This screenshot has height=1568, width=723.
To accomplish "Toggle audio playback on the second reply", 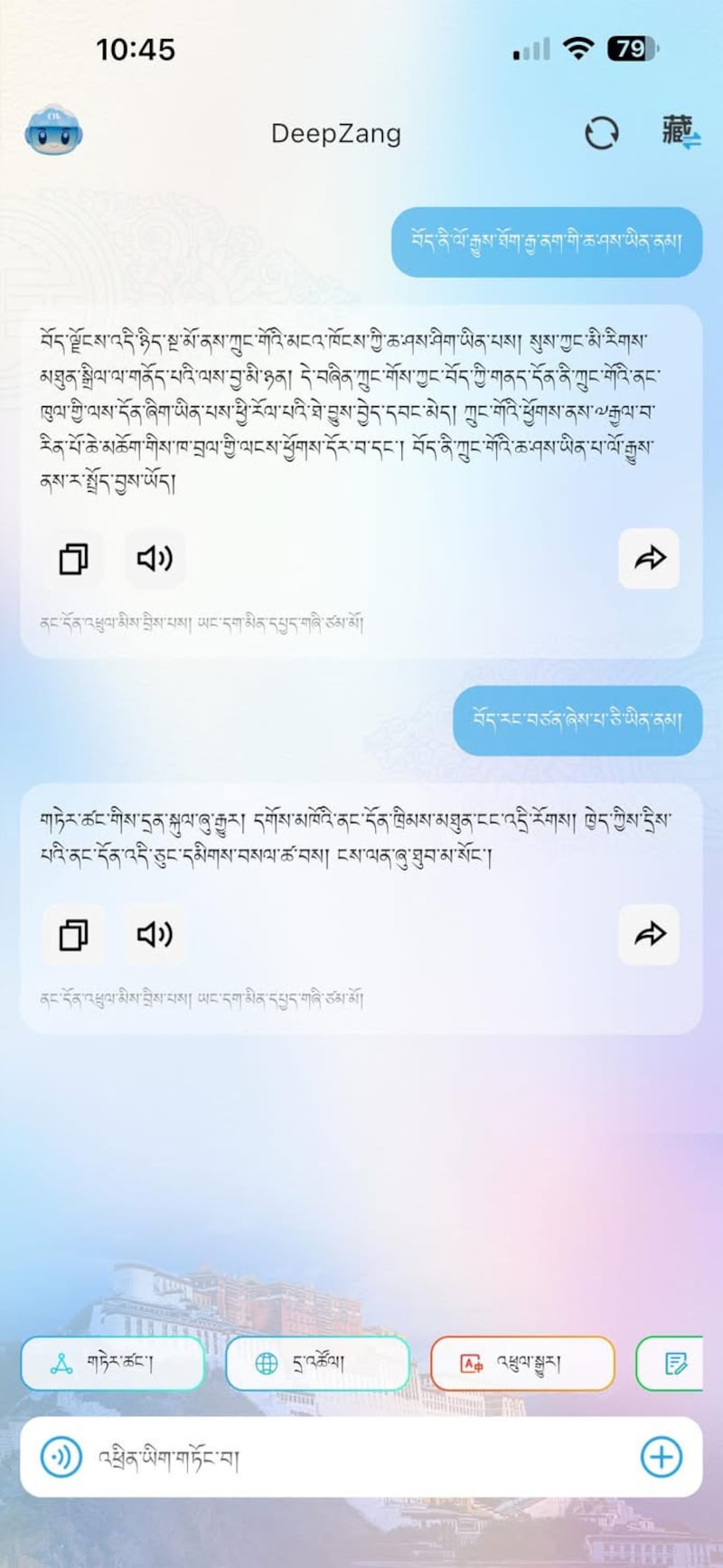I will tap(154, 935).
